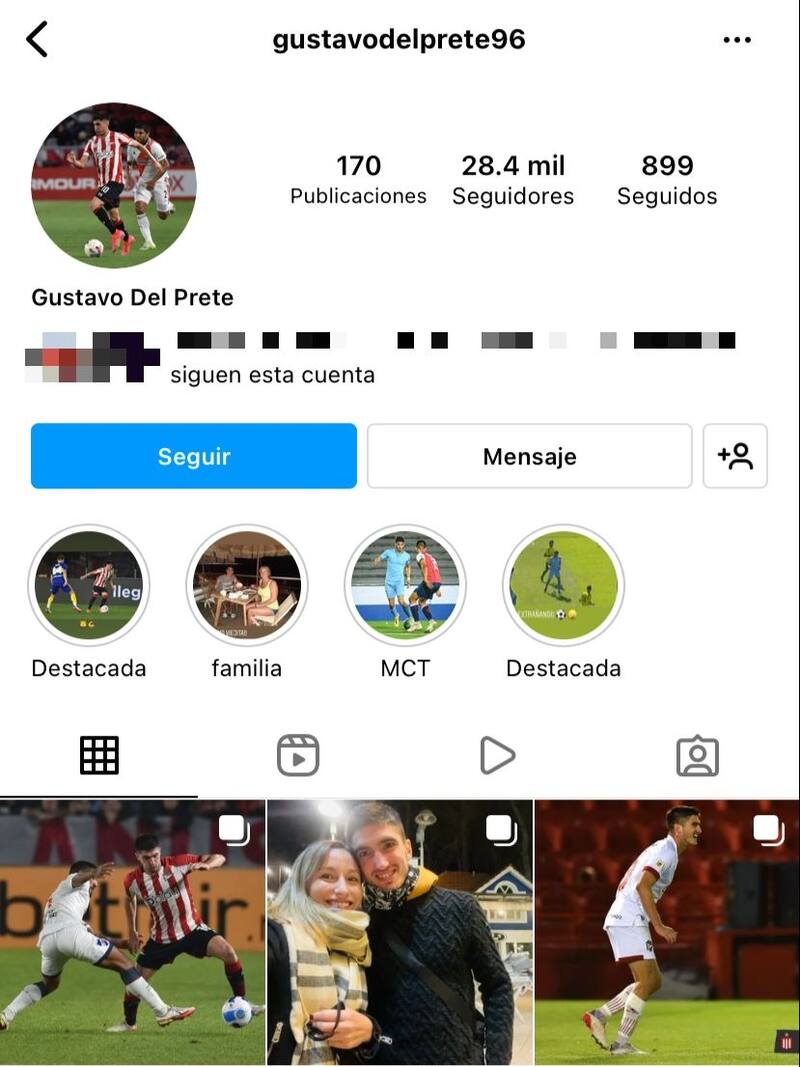Open the 899 Seguidos list

667,179
